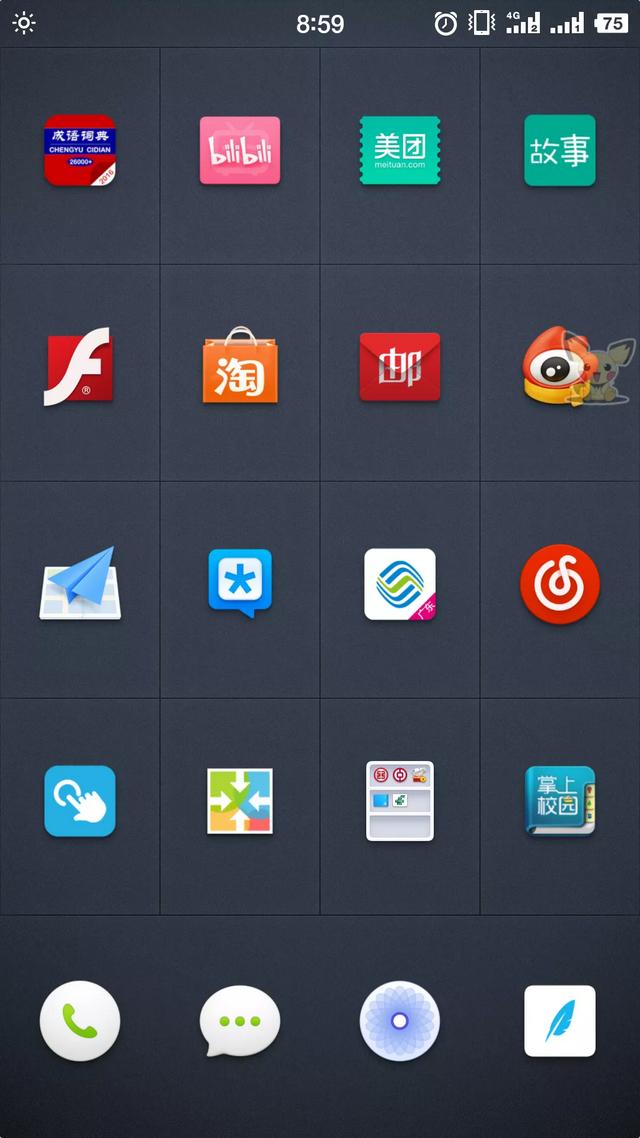
Task: Open the Phone dialer in the dock
Action: (x=80, y=1021)
